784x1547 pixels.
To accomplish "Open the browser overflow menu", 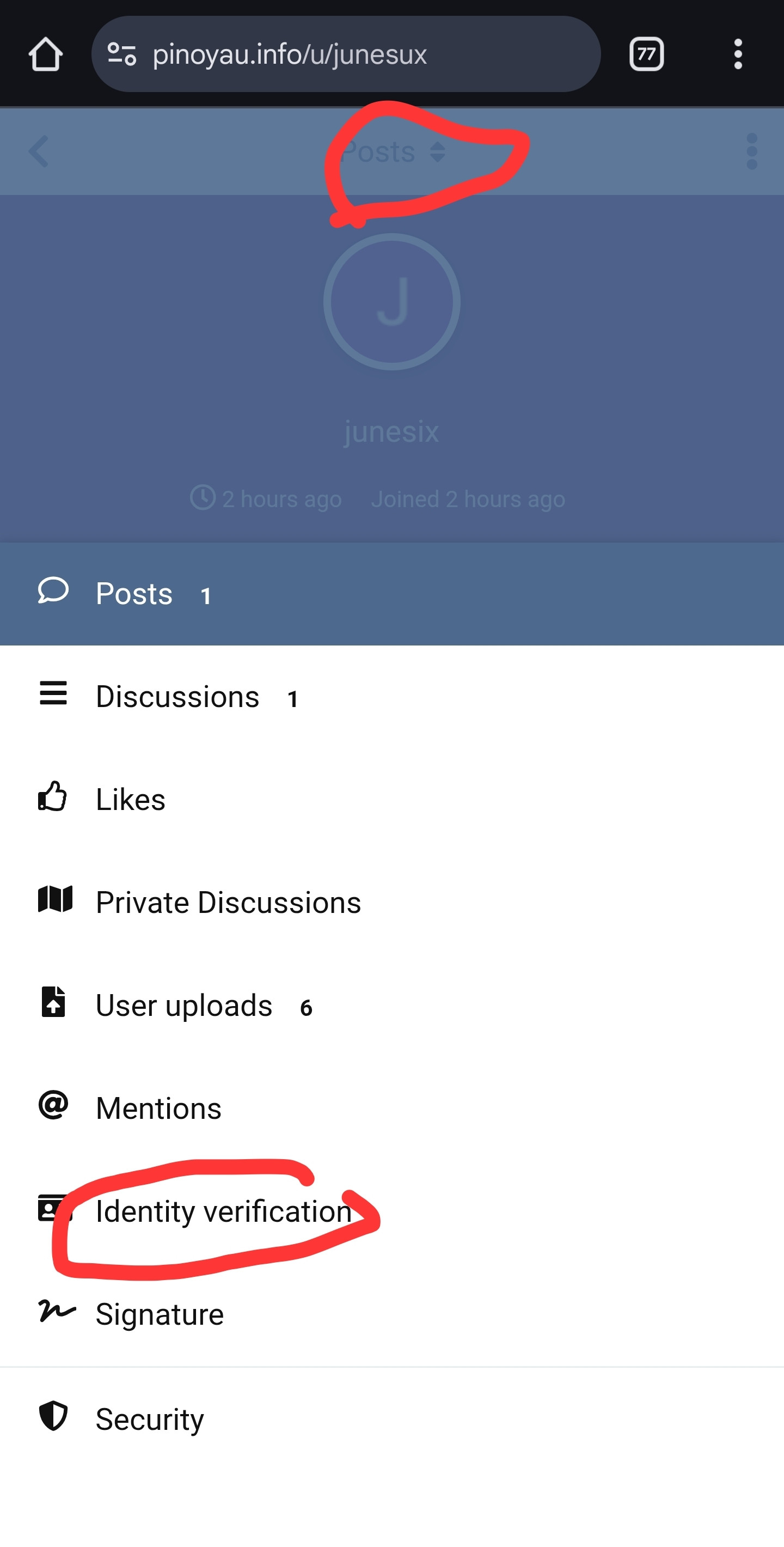I will (738, 54).
